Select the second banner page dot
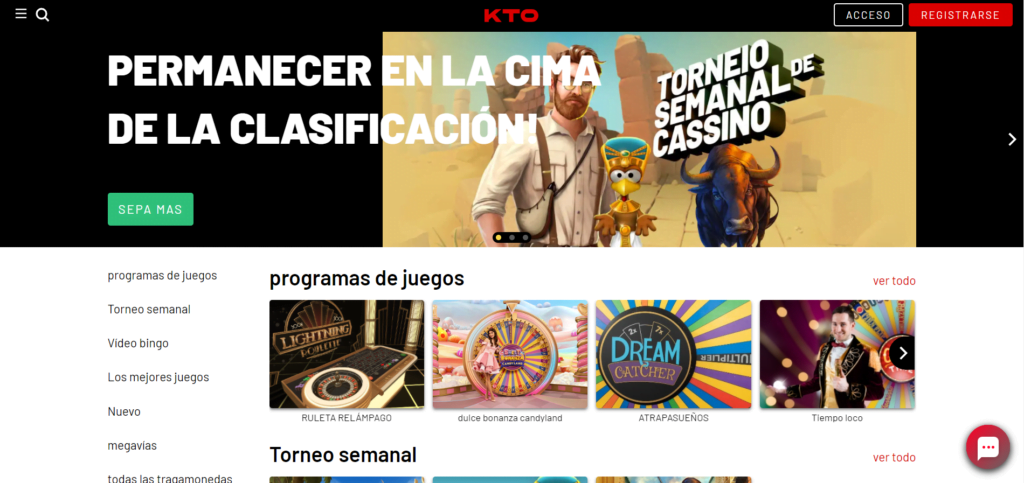Image resolution: width=1024 pixels, height=483 pixels. [x=512, y=238]
